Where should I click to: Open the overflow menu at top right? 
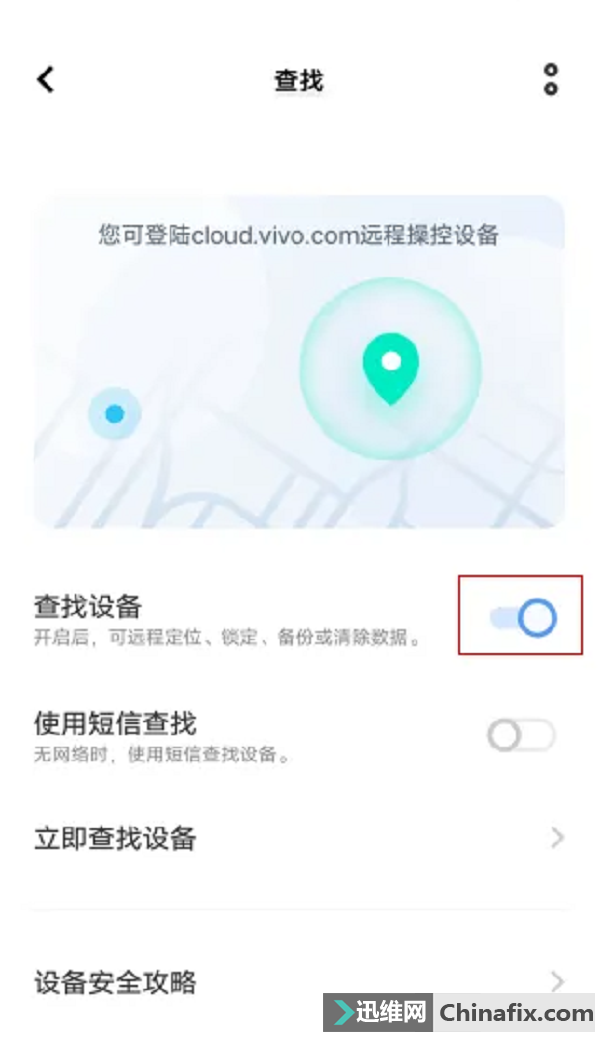[x=550, y=80]
